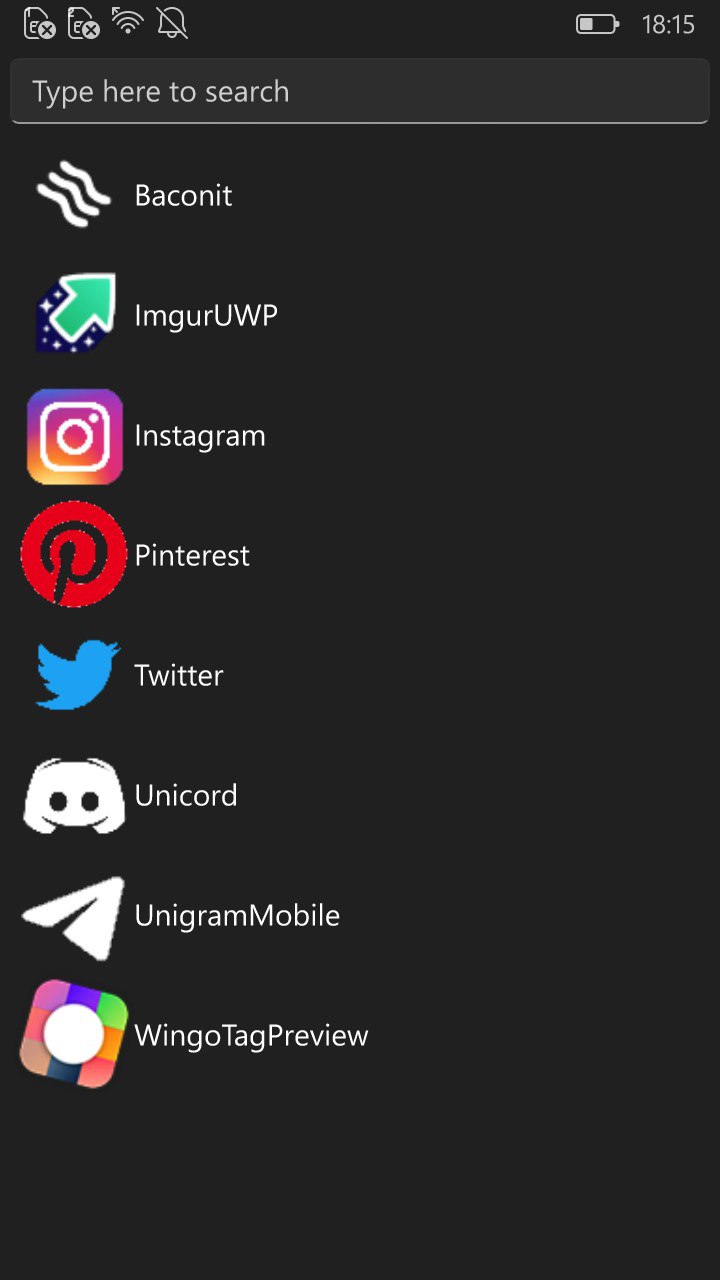Tap the second SIM data status icon

tap(83, 24)
